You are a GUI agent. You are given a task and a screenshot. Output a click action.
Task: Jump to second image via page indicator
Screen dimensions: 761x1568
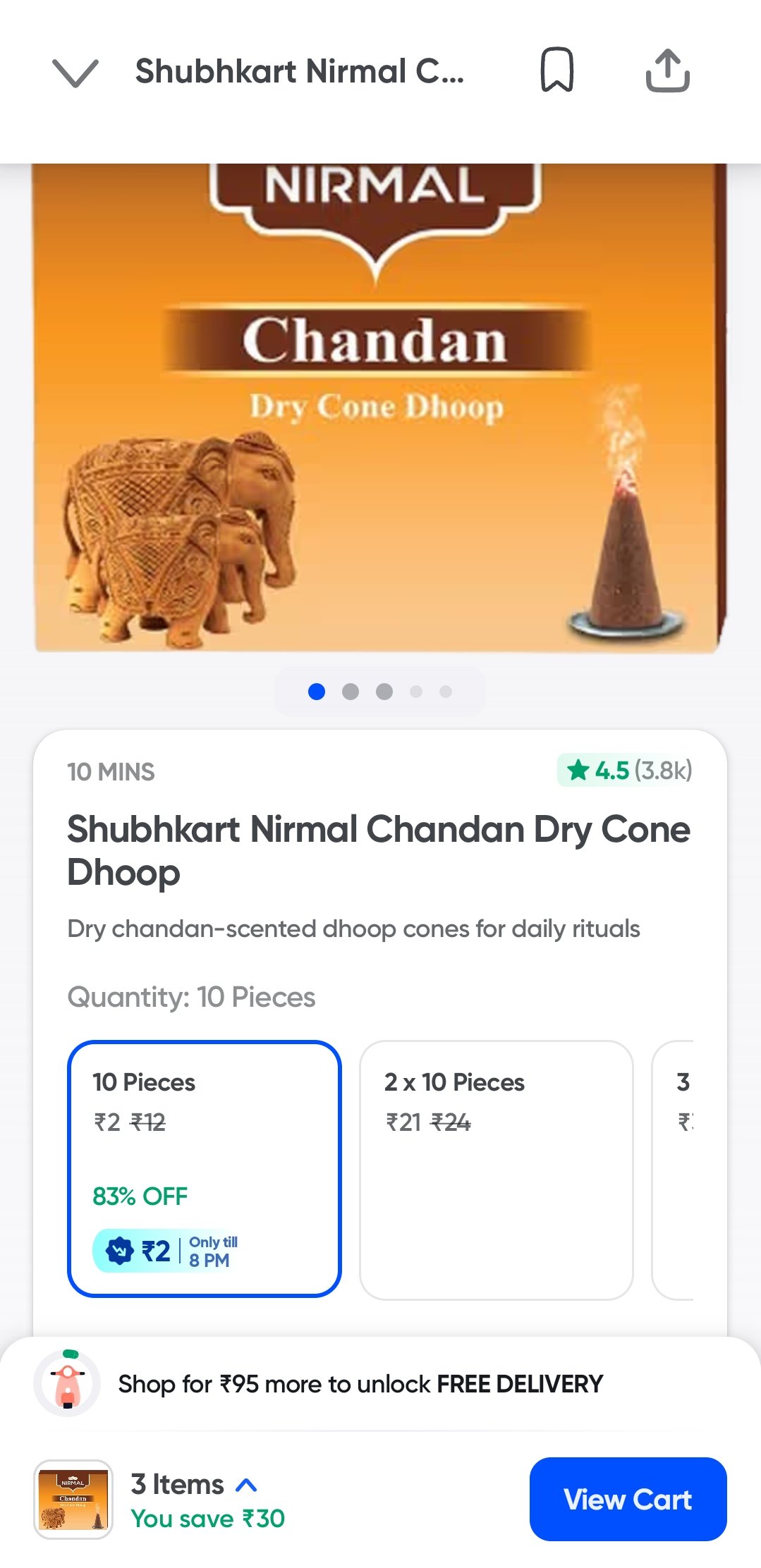(351, 692)
